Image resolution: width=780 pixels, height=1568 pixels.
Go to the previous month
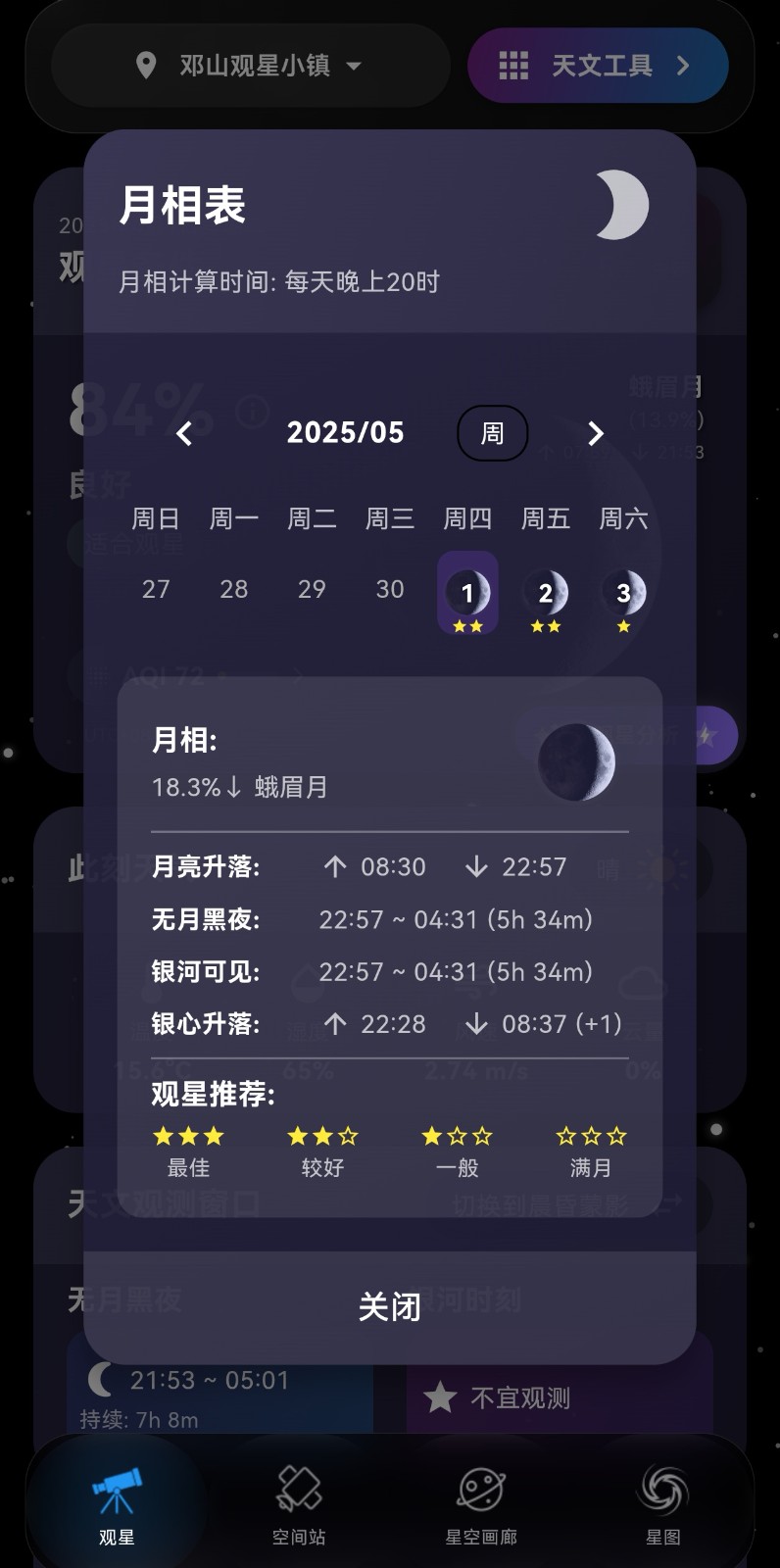pos(184,433)
